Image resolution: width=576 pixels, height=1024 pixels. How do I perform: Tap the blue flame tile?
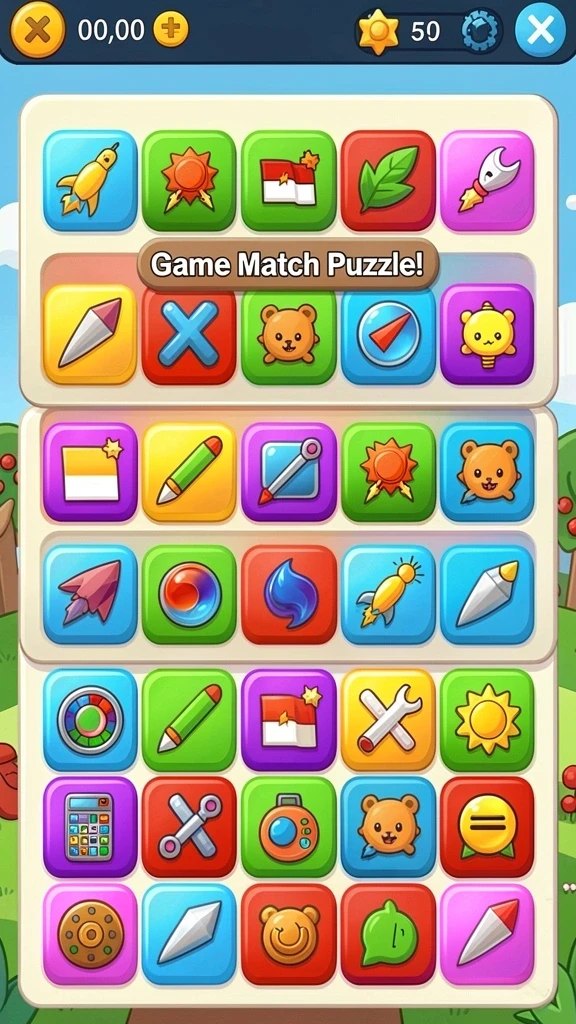point(289,594)
